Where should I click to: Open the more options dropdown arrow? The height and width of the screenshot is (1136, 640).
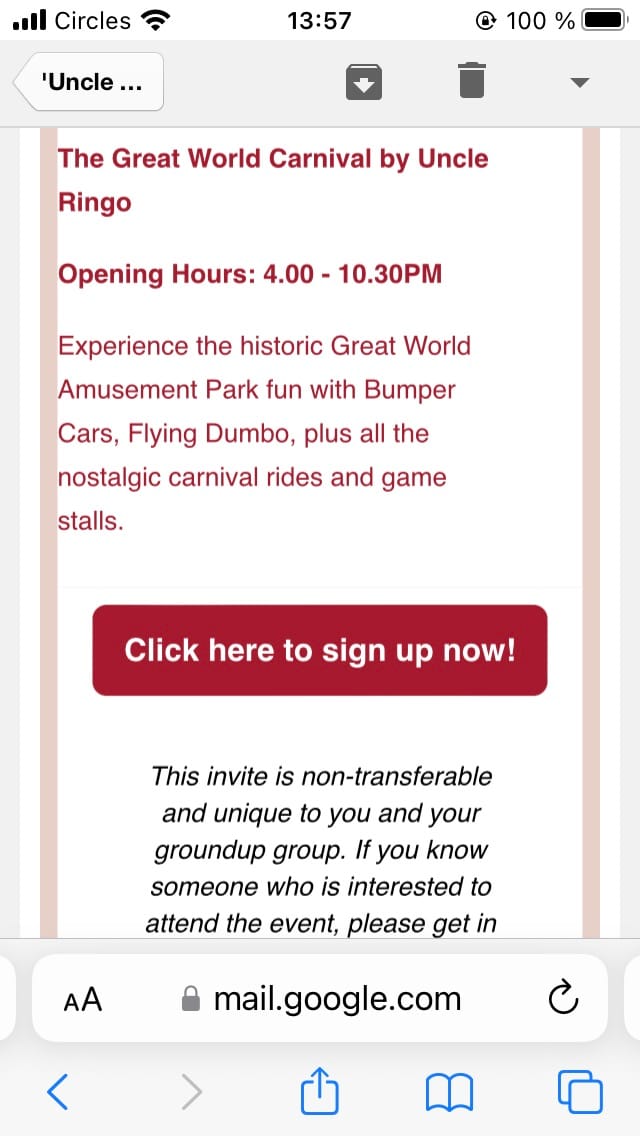[580, 82]
